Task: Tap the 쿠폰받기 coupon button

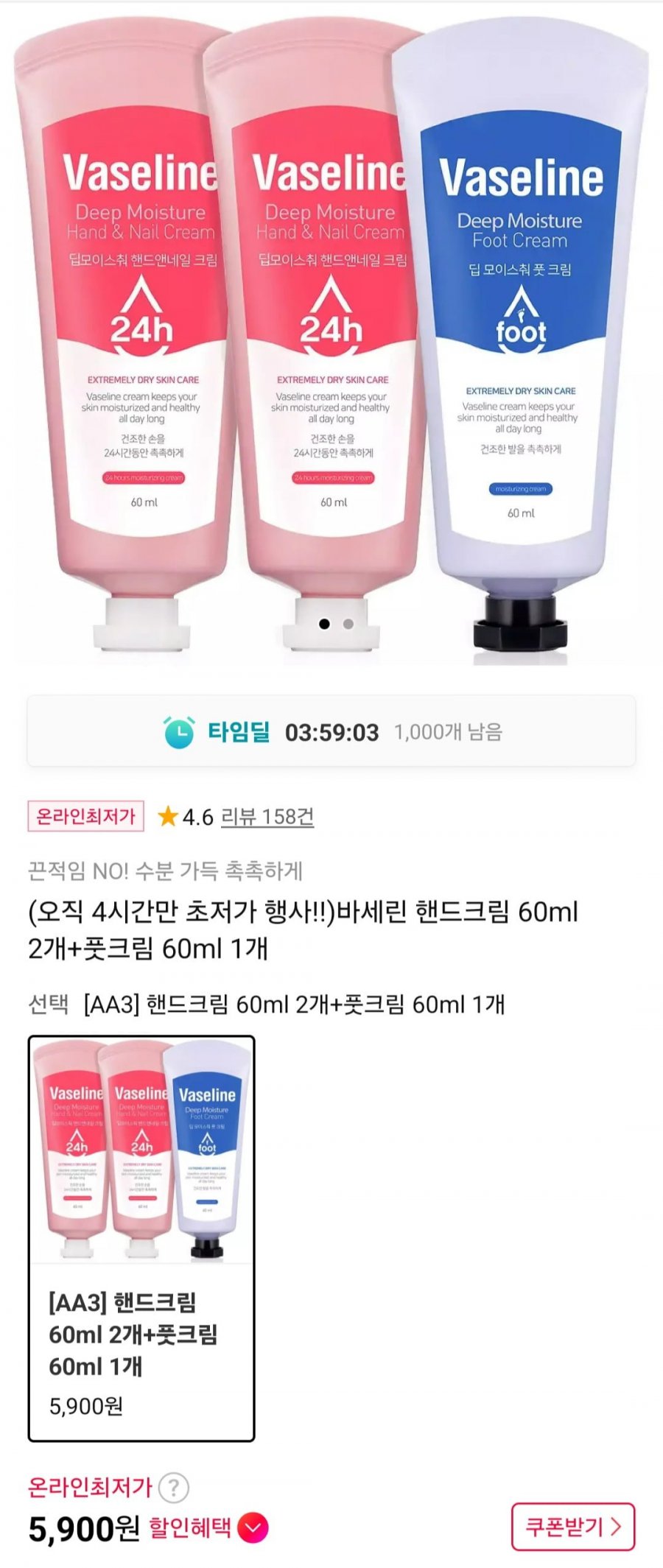Action: click(x=572, y=1527)
